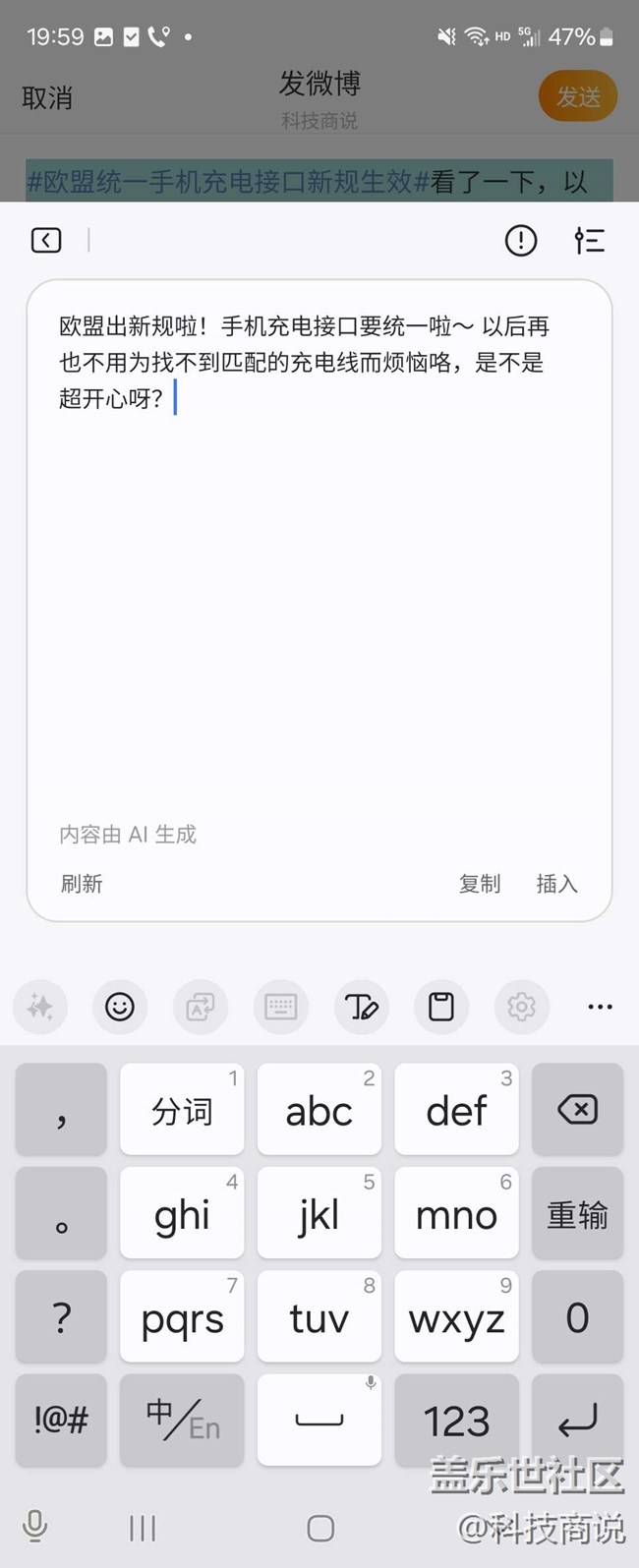Open the handwriting text tool
Image resolution: width=639 pixels, height=1568 pixels.
tap(361, 1007)
